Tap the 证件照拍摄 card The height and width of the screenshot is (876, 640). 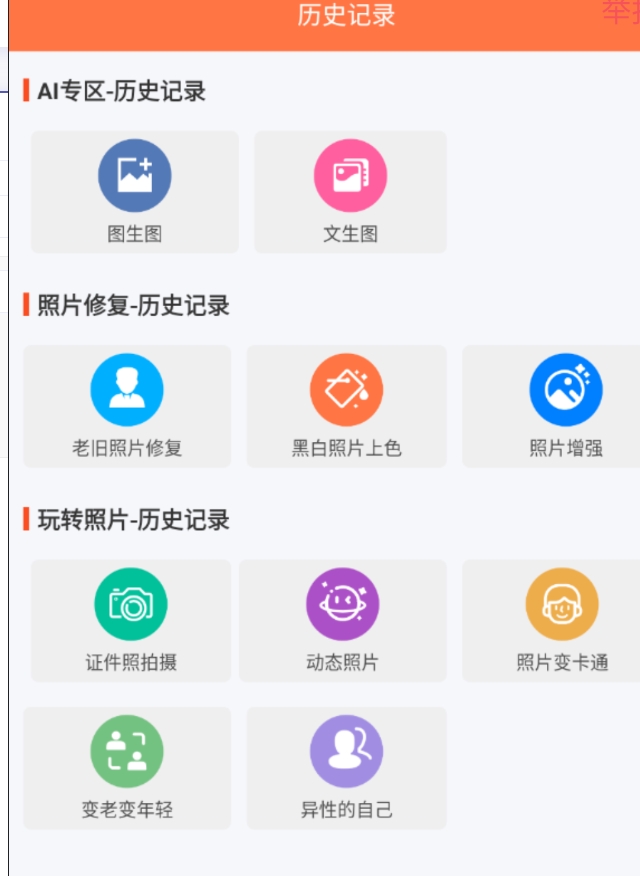tap(131, 620)
